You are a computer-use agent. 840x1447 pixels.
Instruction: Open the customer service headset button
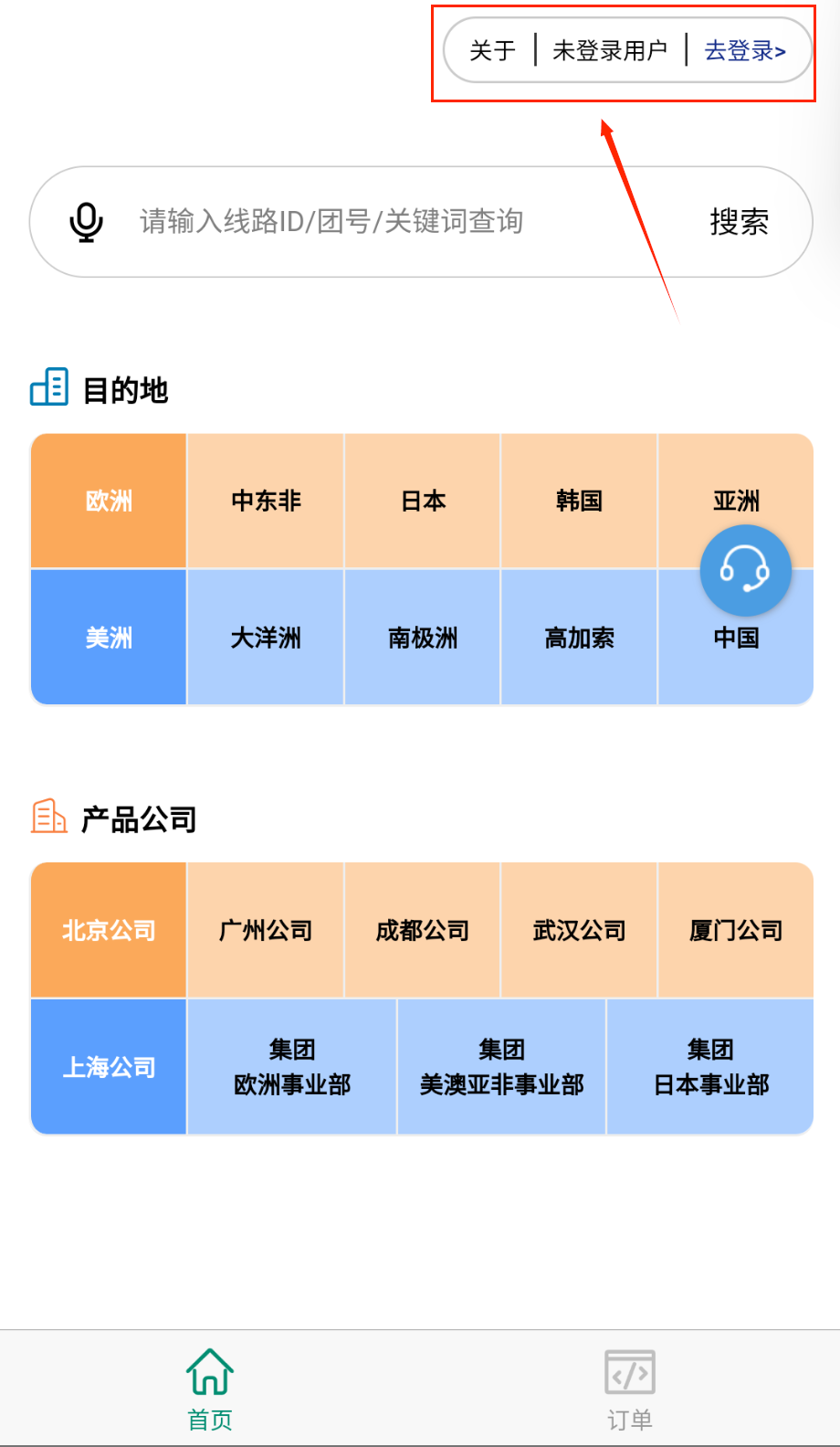pos(745,570)
